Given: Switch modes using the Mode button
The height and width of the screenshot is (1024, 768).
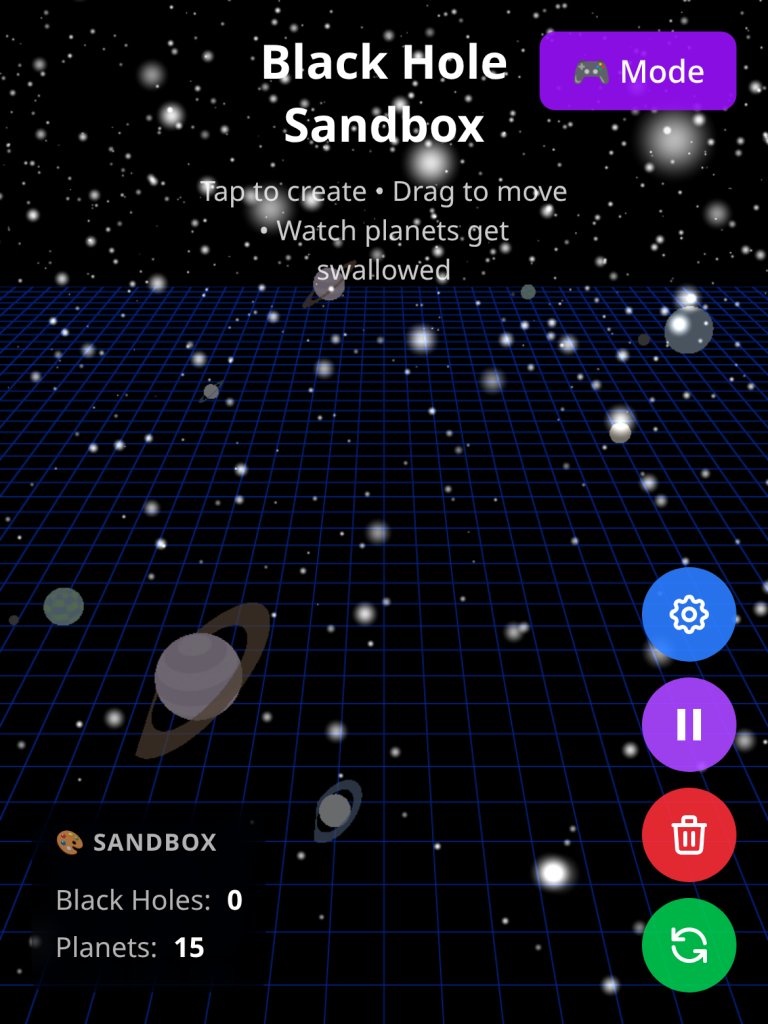Looking at the screenshot, I should pyautogui.click(x=637, y=70).
